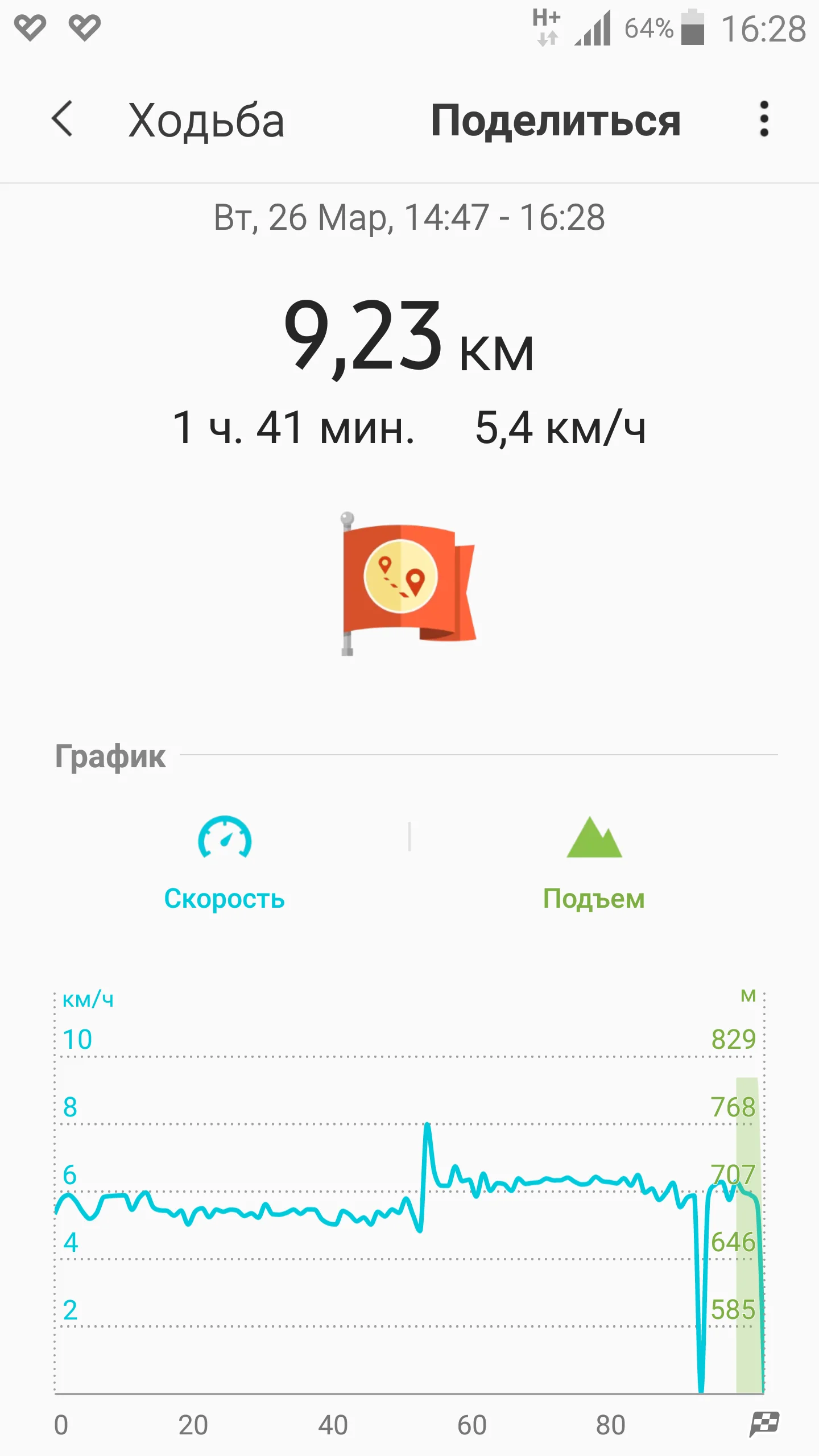This screenshot has width=819, height=1456.
Task: Open the three-dot overflow menu
Action: 764,119
